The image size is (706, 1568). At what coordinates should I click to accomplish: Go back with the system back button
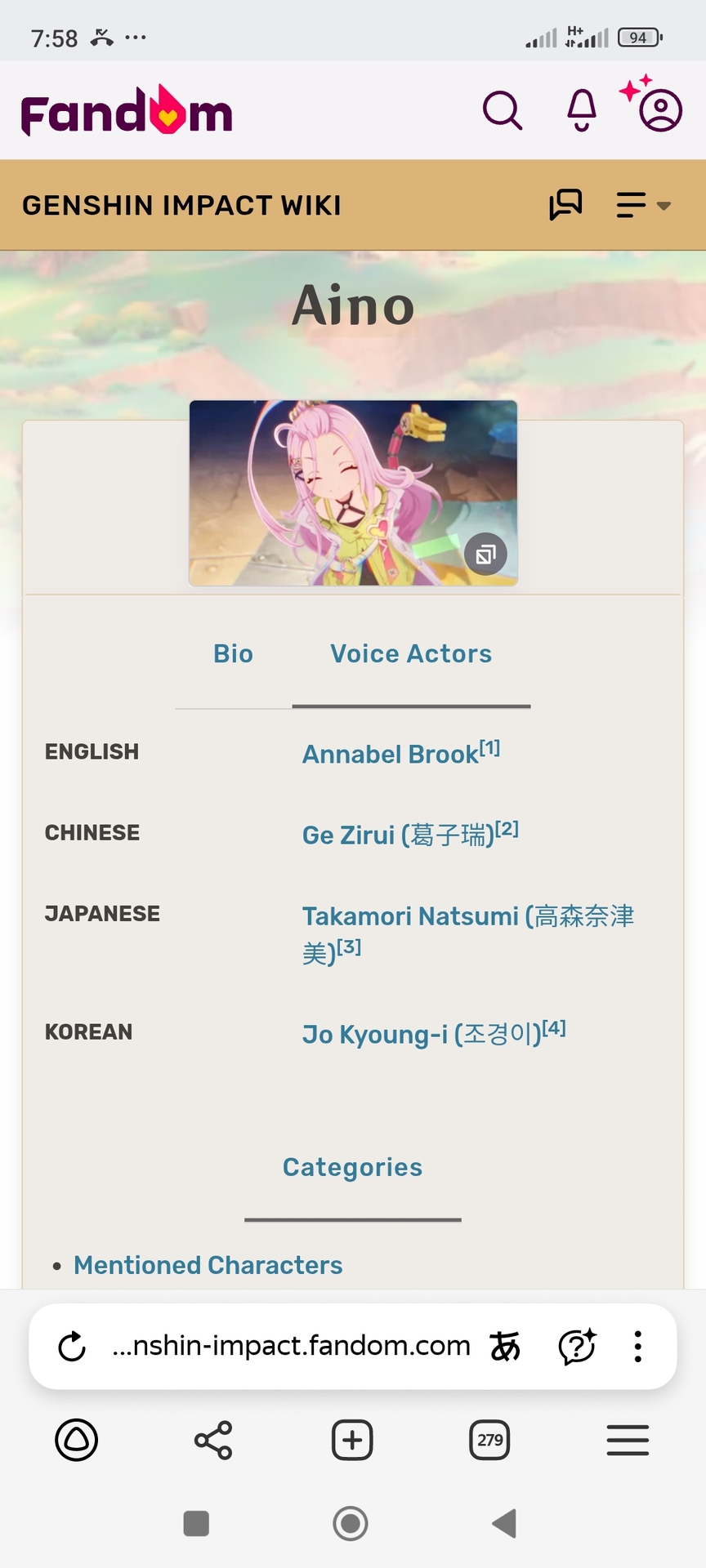click(x=504, y=1523)
